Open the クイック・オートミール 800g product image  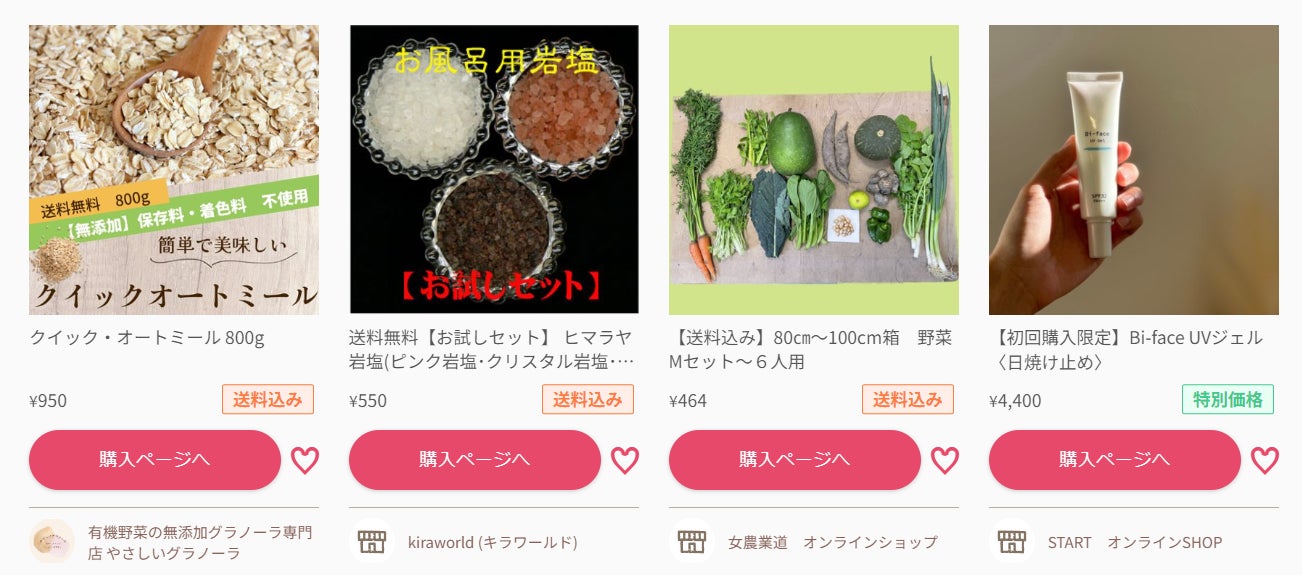(174, 170)
